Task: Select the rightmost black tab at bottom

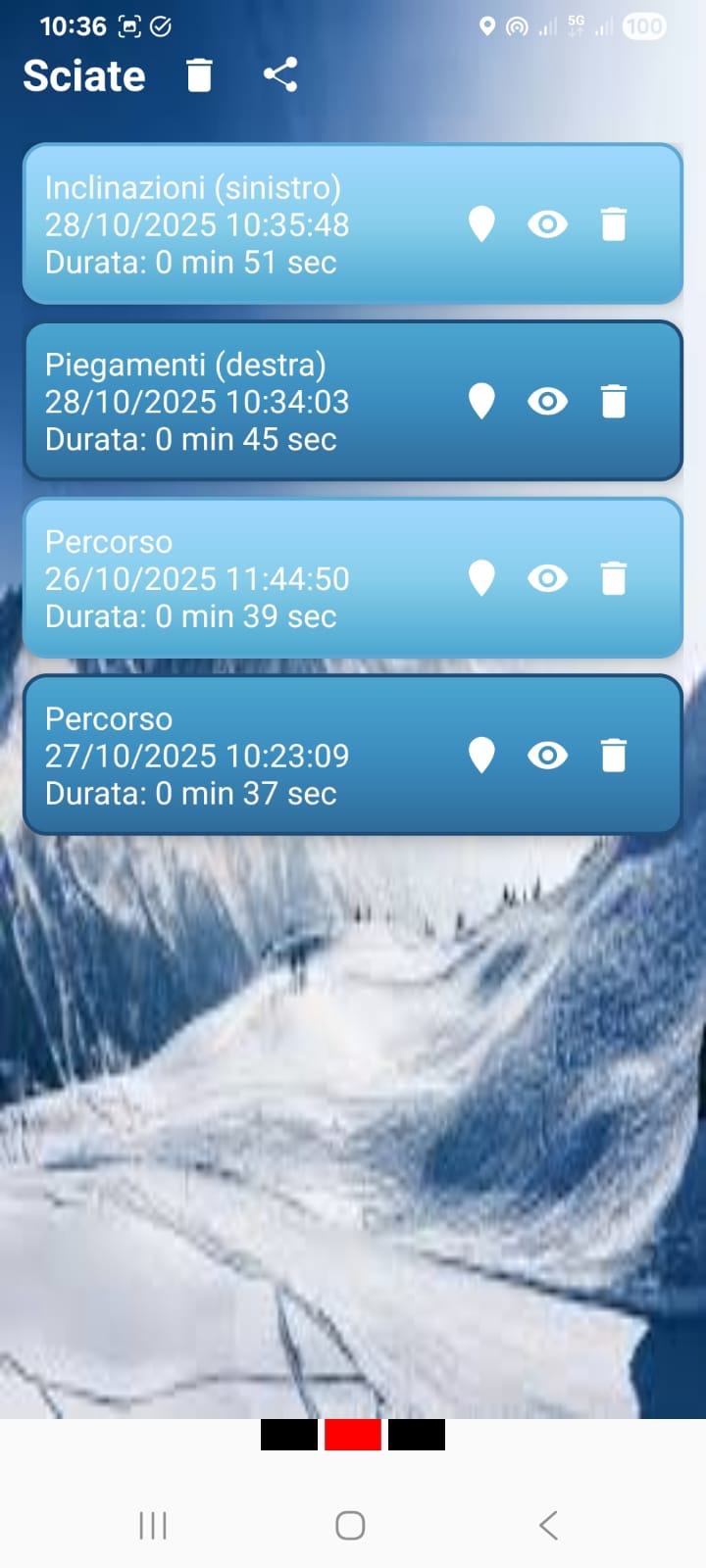Action: pyautogui.click(x=416, y=1435)
